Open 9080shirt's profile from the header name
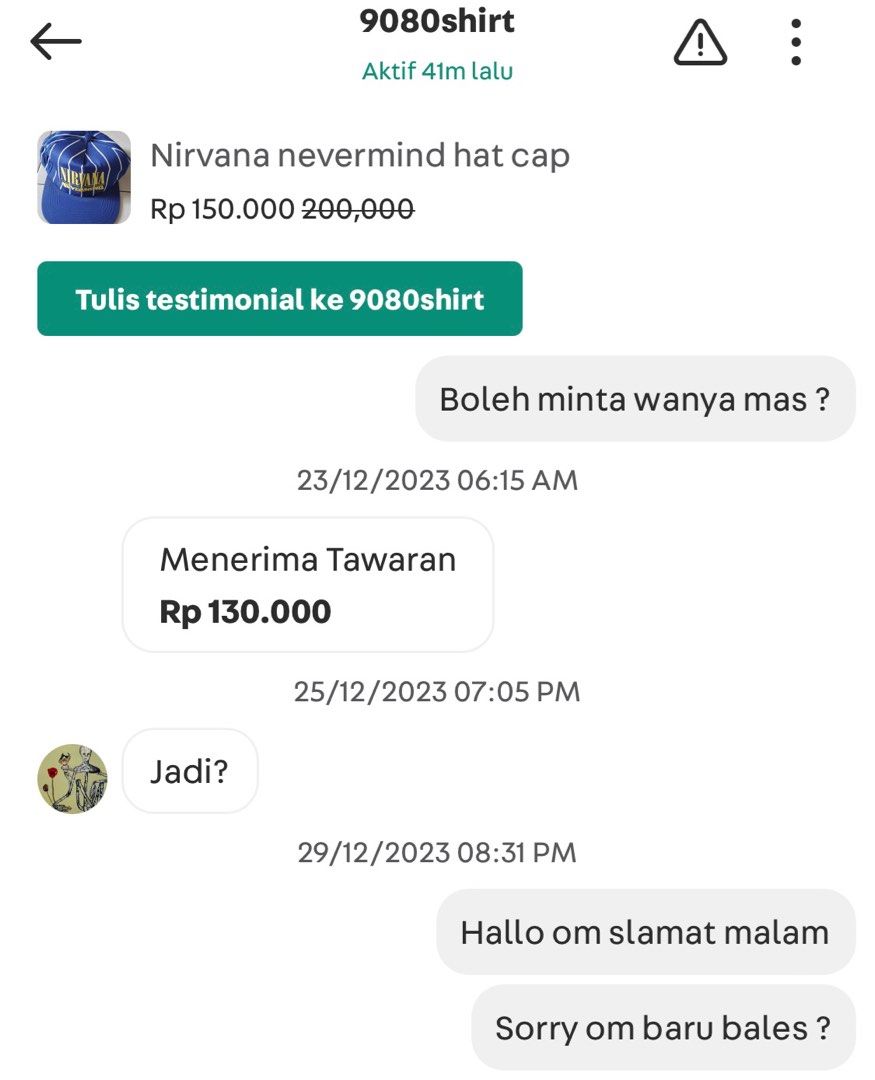This screenshot has height=1080, width=875. [x=437, y=21]
